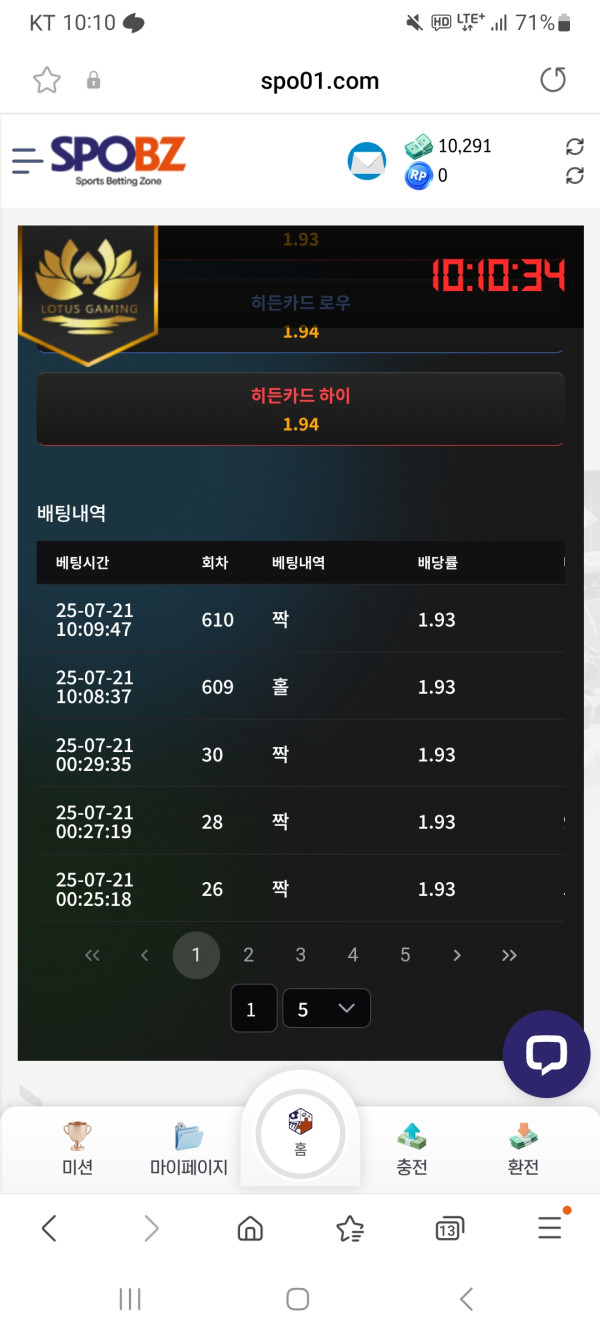Screen dimensions: 600x1333
Task: Open 마이페이지 from the bottom bar
Action: coord(188,1148)
